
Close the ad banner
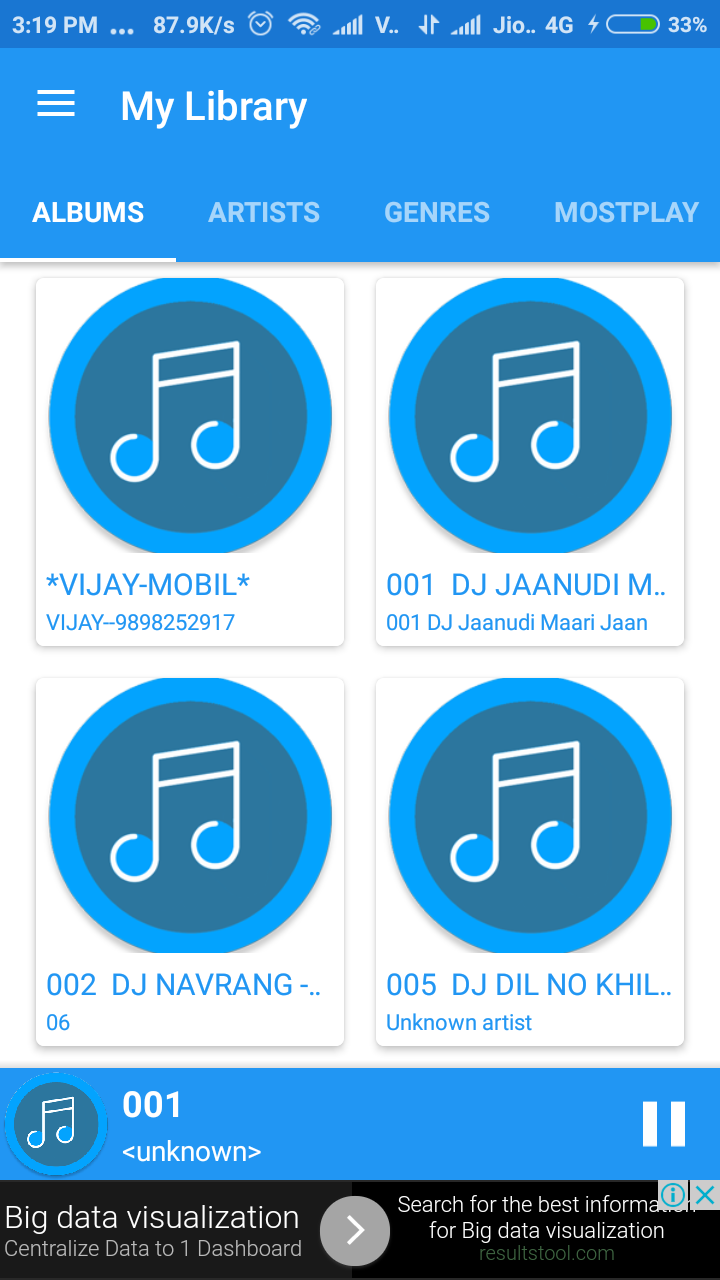coord(707,1195)
